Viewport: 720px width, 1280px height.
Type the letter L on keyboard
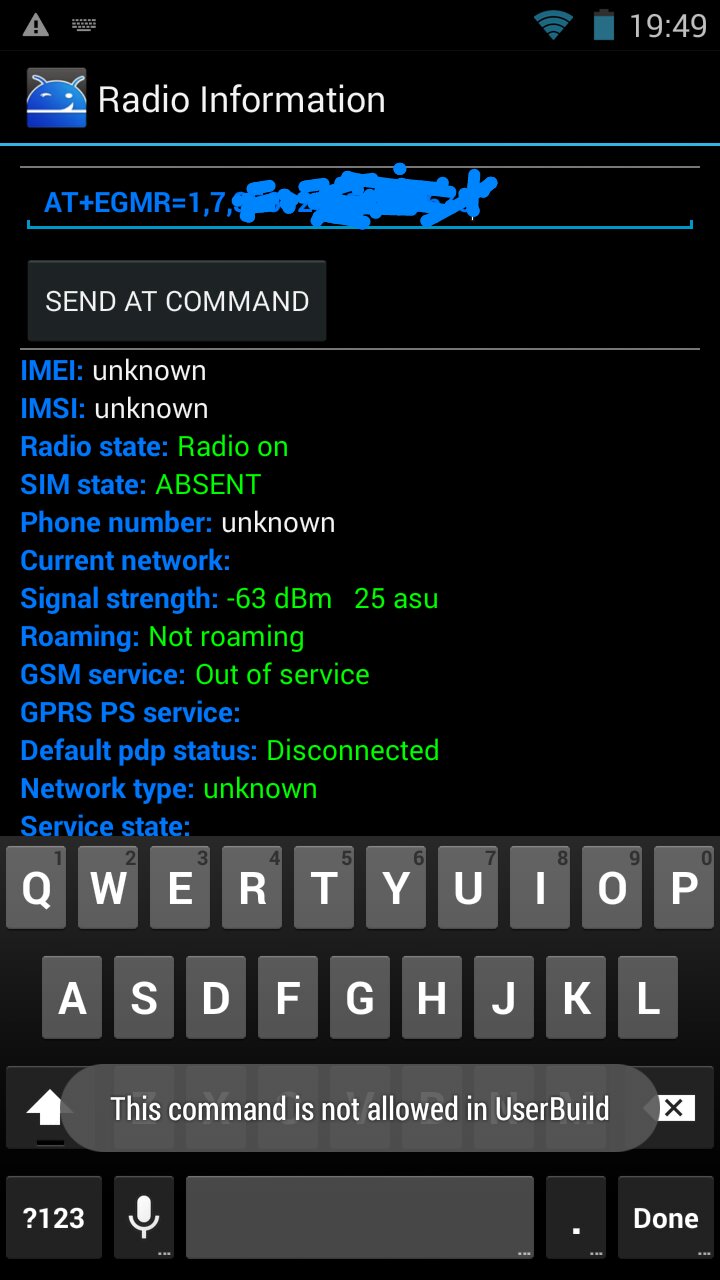coord(648,997)
